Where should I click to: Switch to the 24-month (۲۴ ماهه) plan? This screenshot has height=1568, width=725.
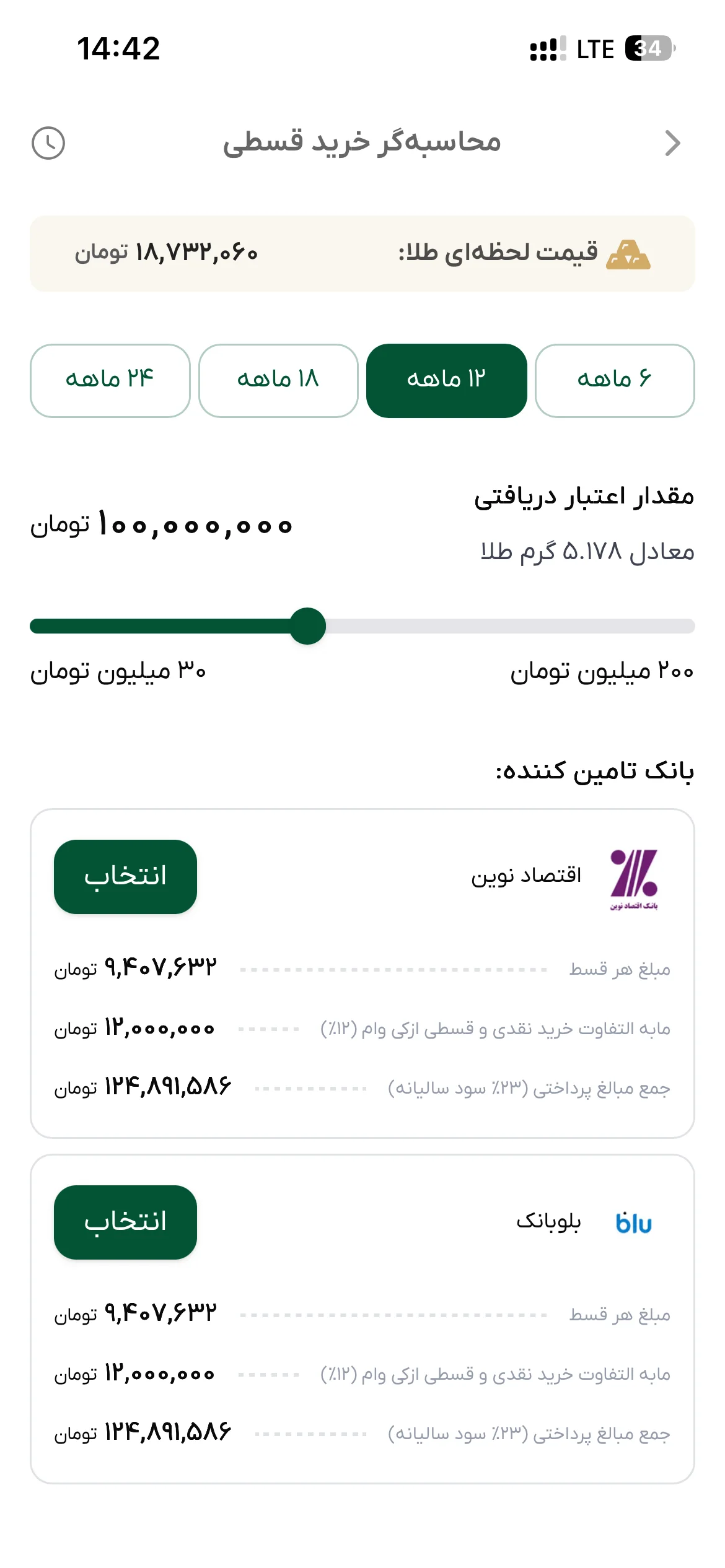(x=110, y=381)
